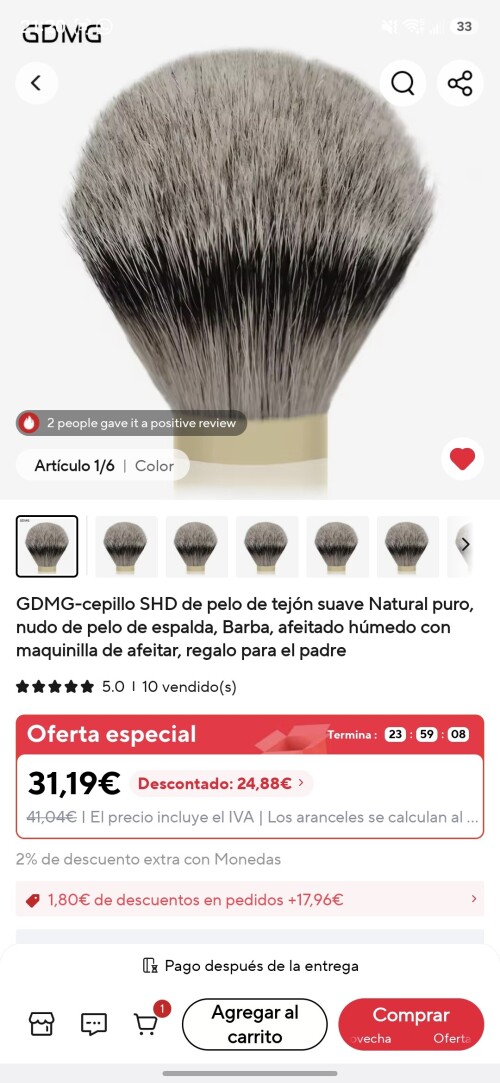Open the 1,80€ de descuentos offer row
This screenshot has height=1083, width=500.
[x=250, y=899]
